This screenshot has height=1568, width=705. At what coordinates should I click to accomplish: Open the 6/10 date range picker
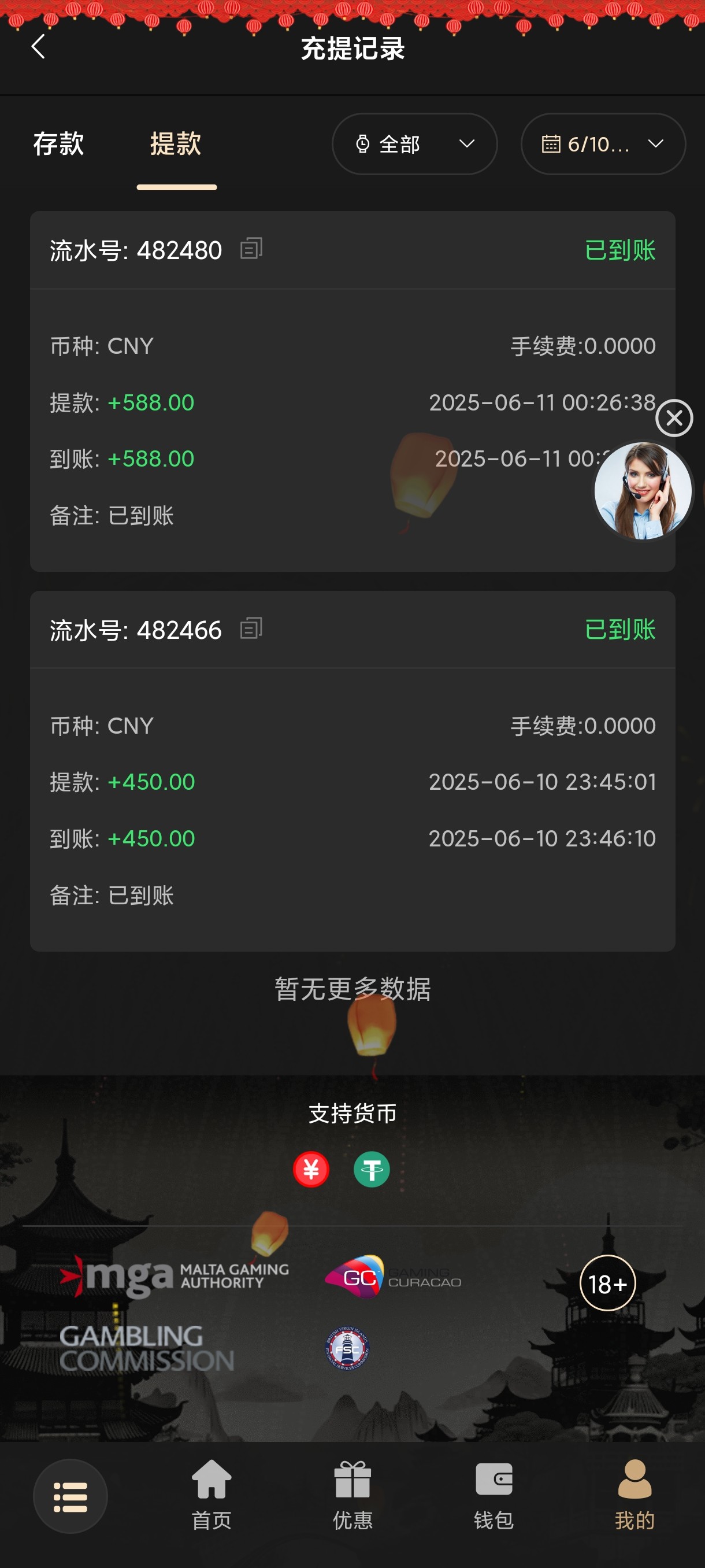[602, 145]
